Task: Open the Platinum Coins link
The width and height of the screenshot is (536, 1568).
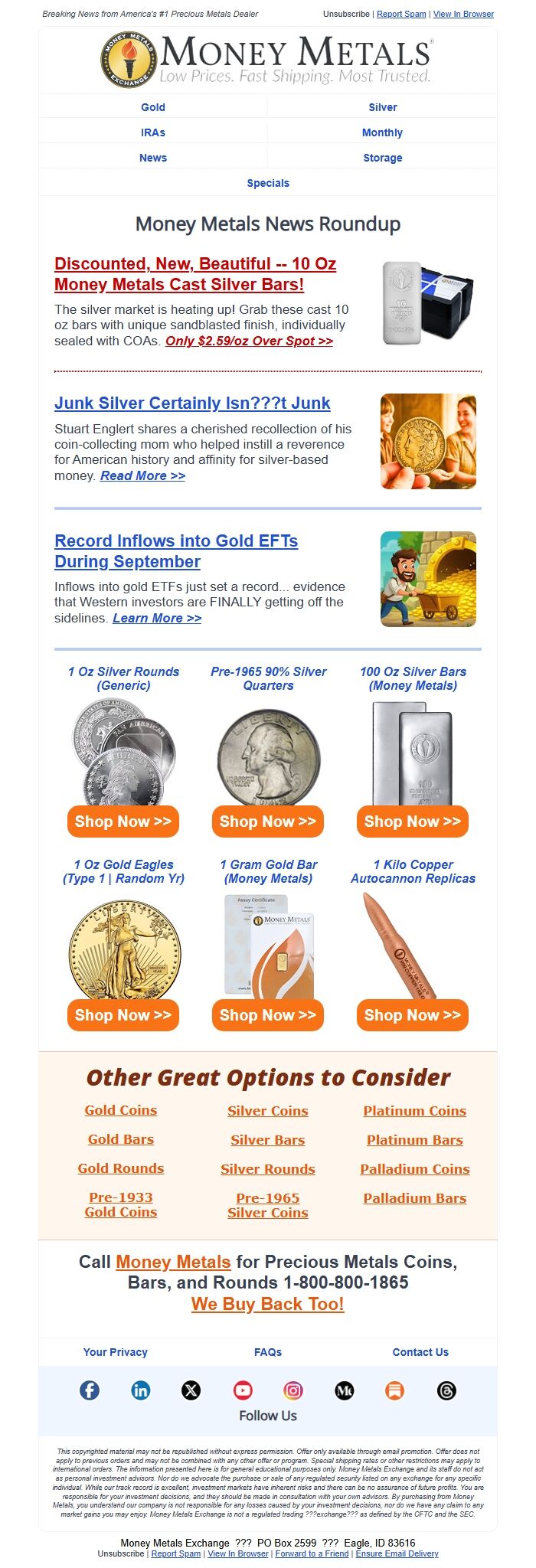Action: click(x=414, y=1111)
